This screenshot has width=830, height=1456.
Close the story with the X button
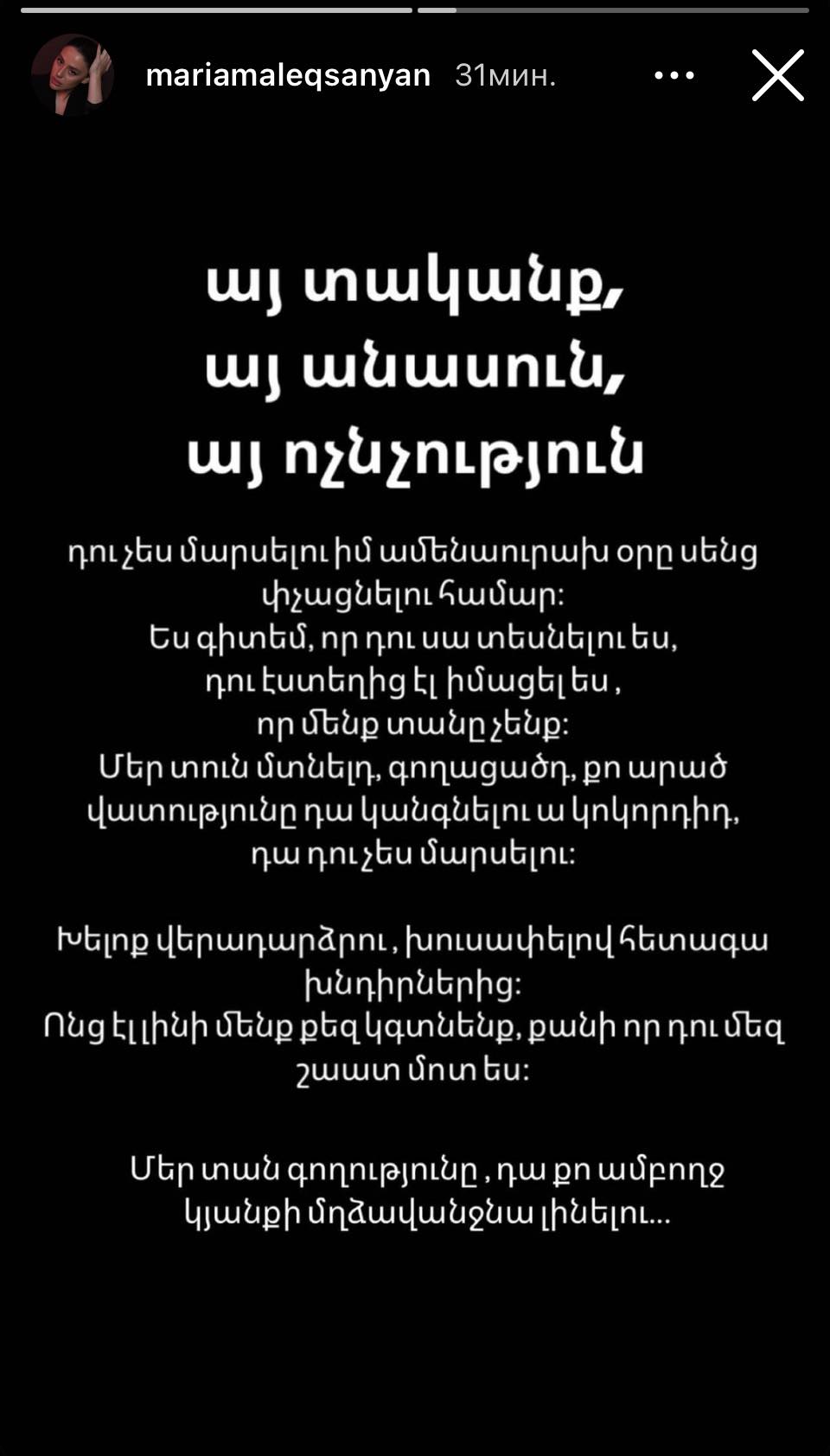coord(778,75)
